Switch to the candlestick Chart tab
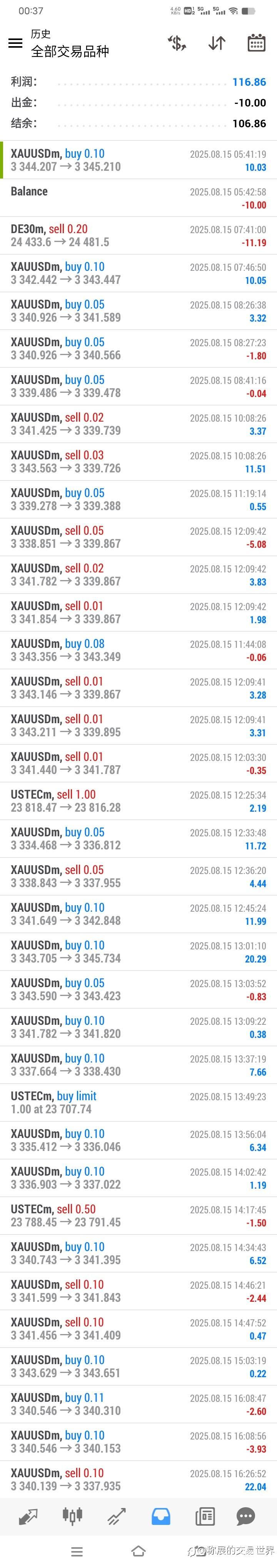This screenshot has height=1568, width=277. (x=72, y=1516)
